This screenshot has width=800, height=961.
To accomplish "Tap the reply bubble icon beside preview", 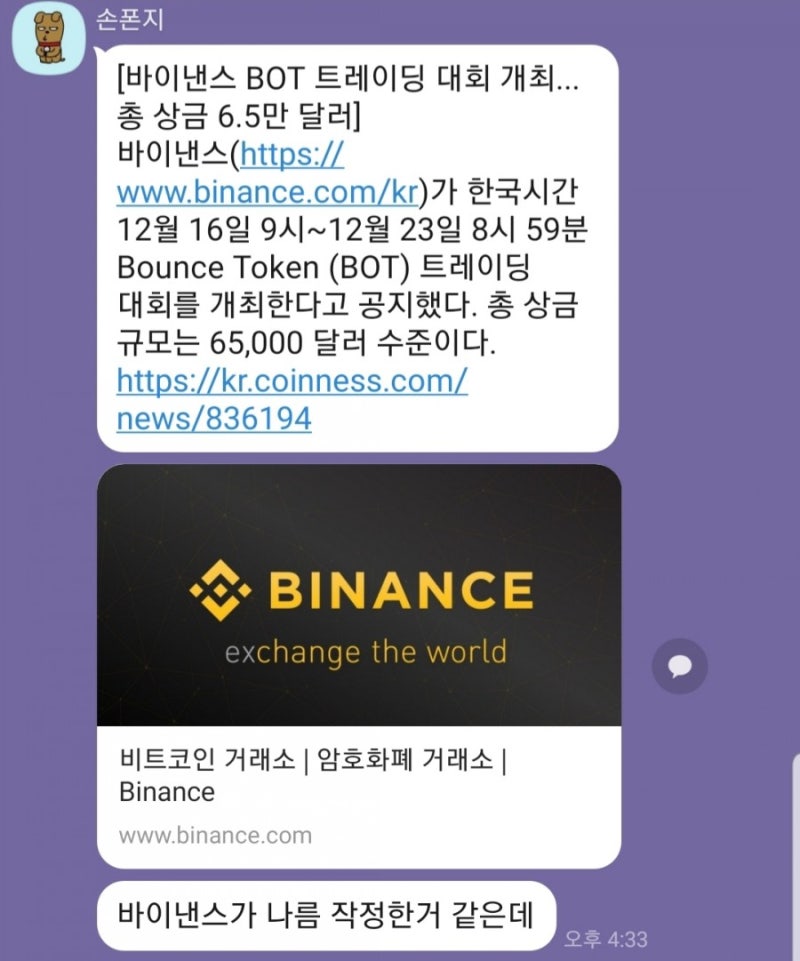I will pos(680,667).
